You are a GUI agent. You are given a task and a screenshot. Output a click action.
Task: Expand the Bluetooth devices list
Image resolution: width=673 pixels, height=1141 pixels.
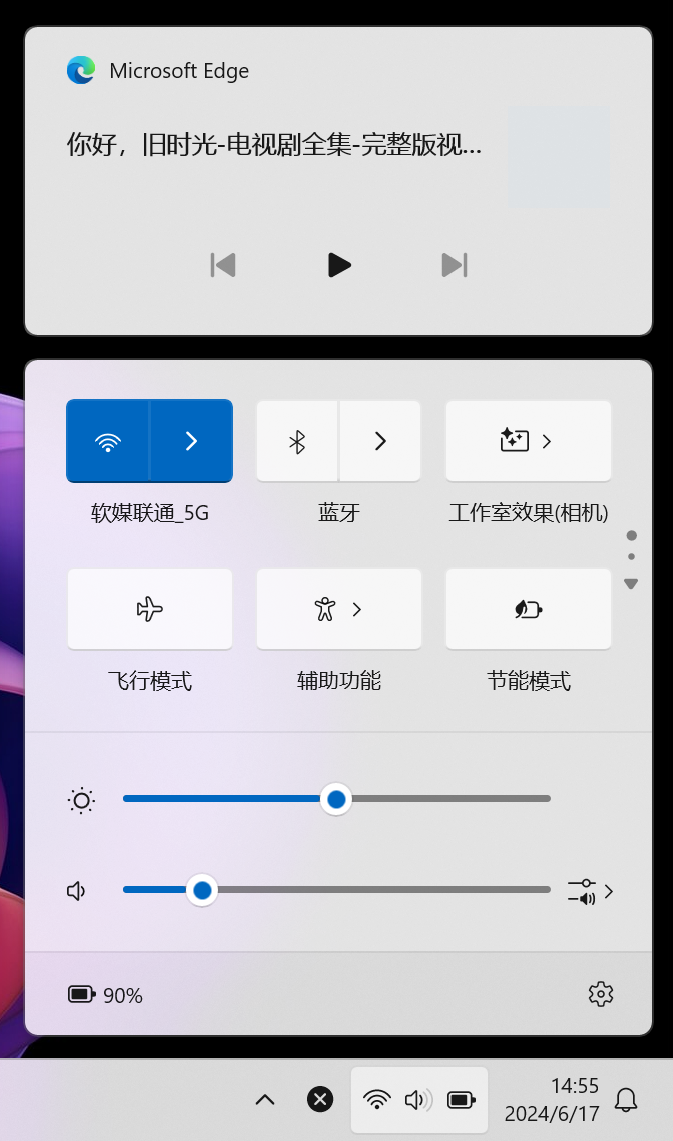(380, 441)
